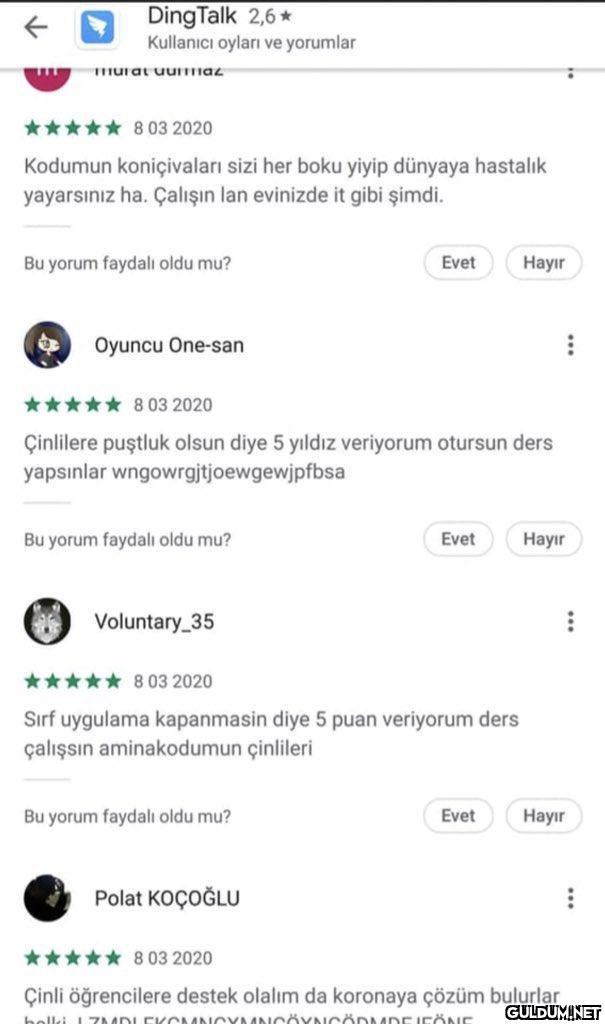Open overflow menu for Voluntary_35's review
This screenshot has width=605, height=1024.
click(x=570, y=622)
